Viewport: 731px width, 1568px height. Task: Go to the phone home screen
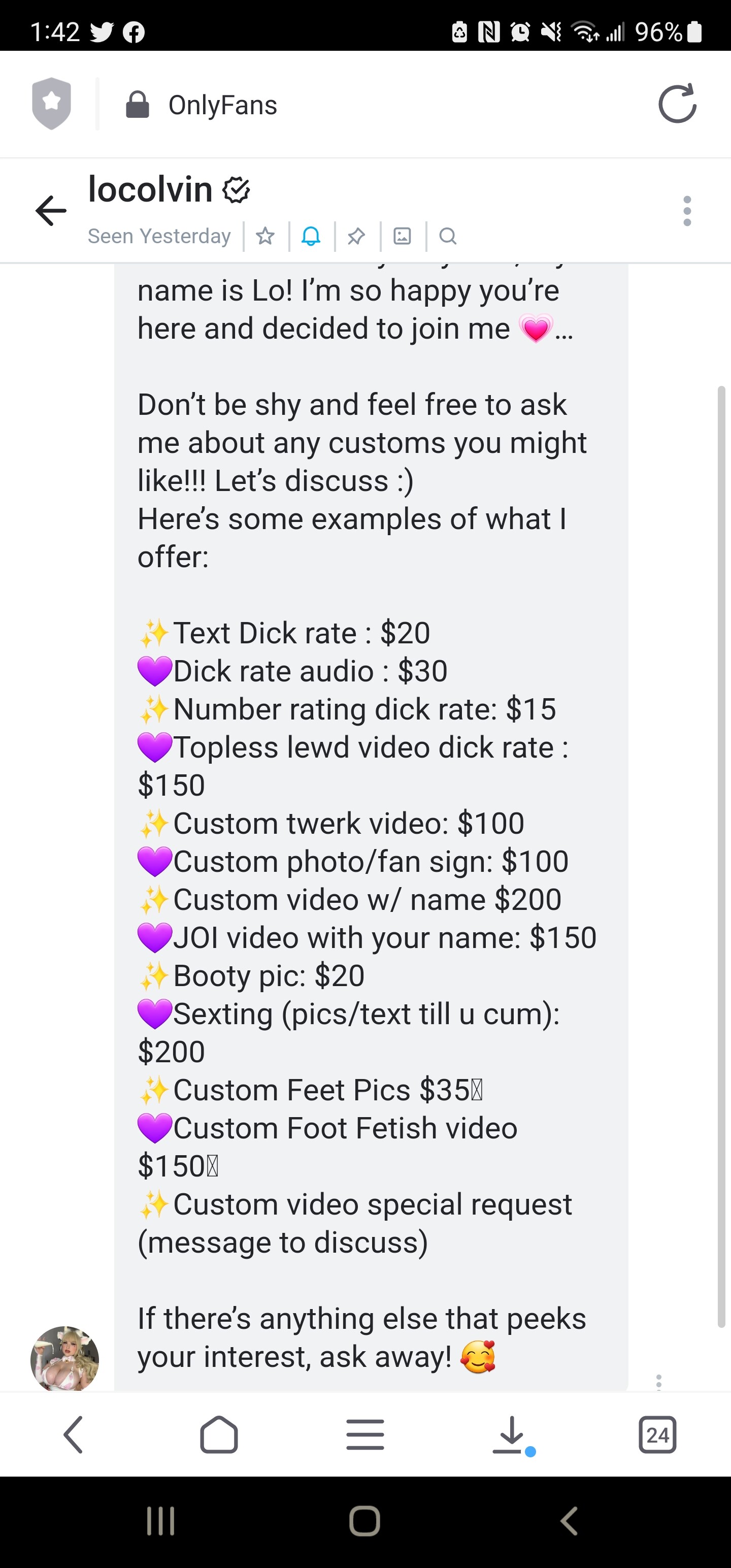click(x=364, y=1521)
